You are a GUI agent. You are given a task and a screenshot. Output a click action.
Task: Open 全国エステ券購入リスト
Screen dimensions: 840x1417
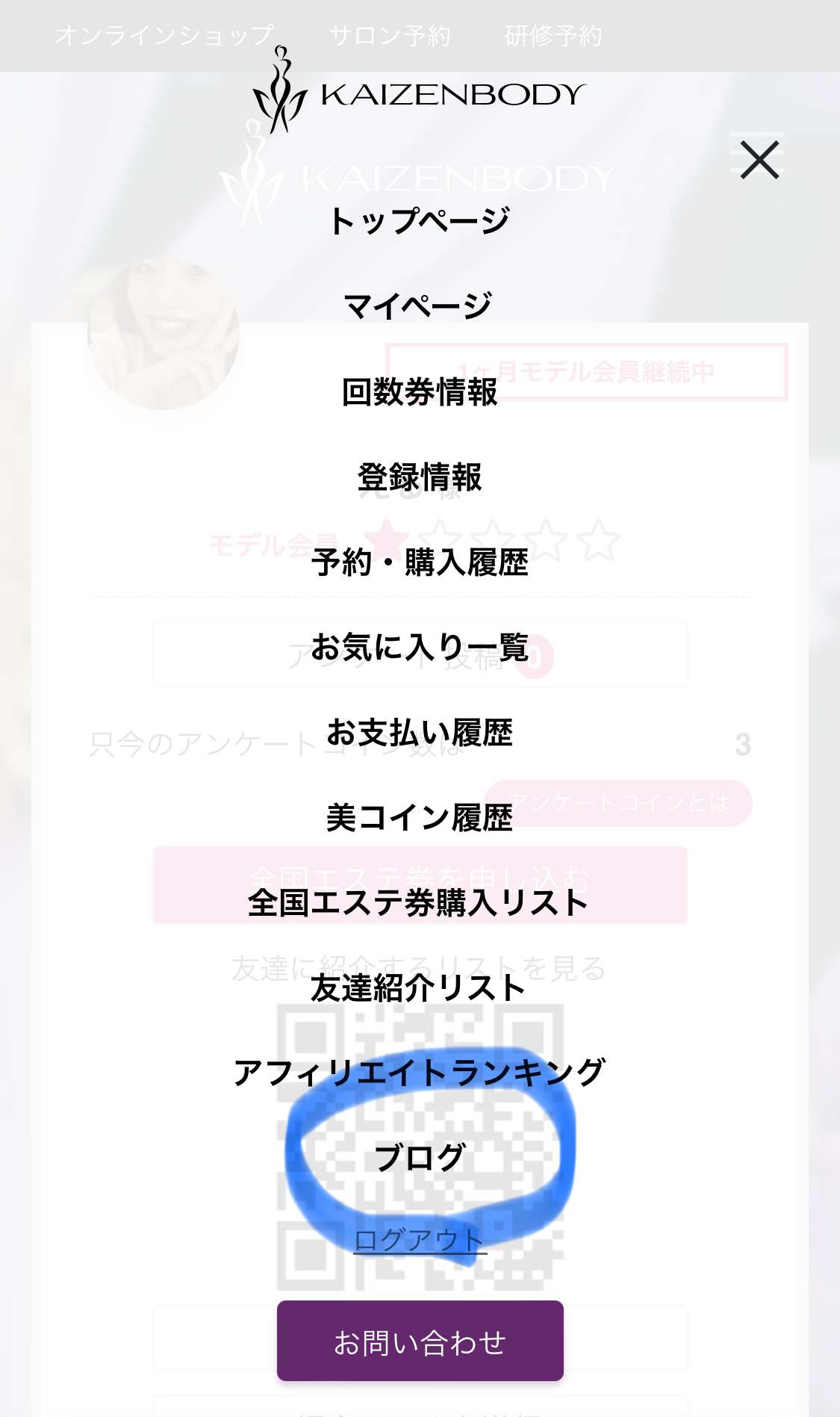419,903
